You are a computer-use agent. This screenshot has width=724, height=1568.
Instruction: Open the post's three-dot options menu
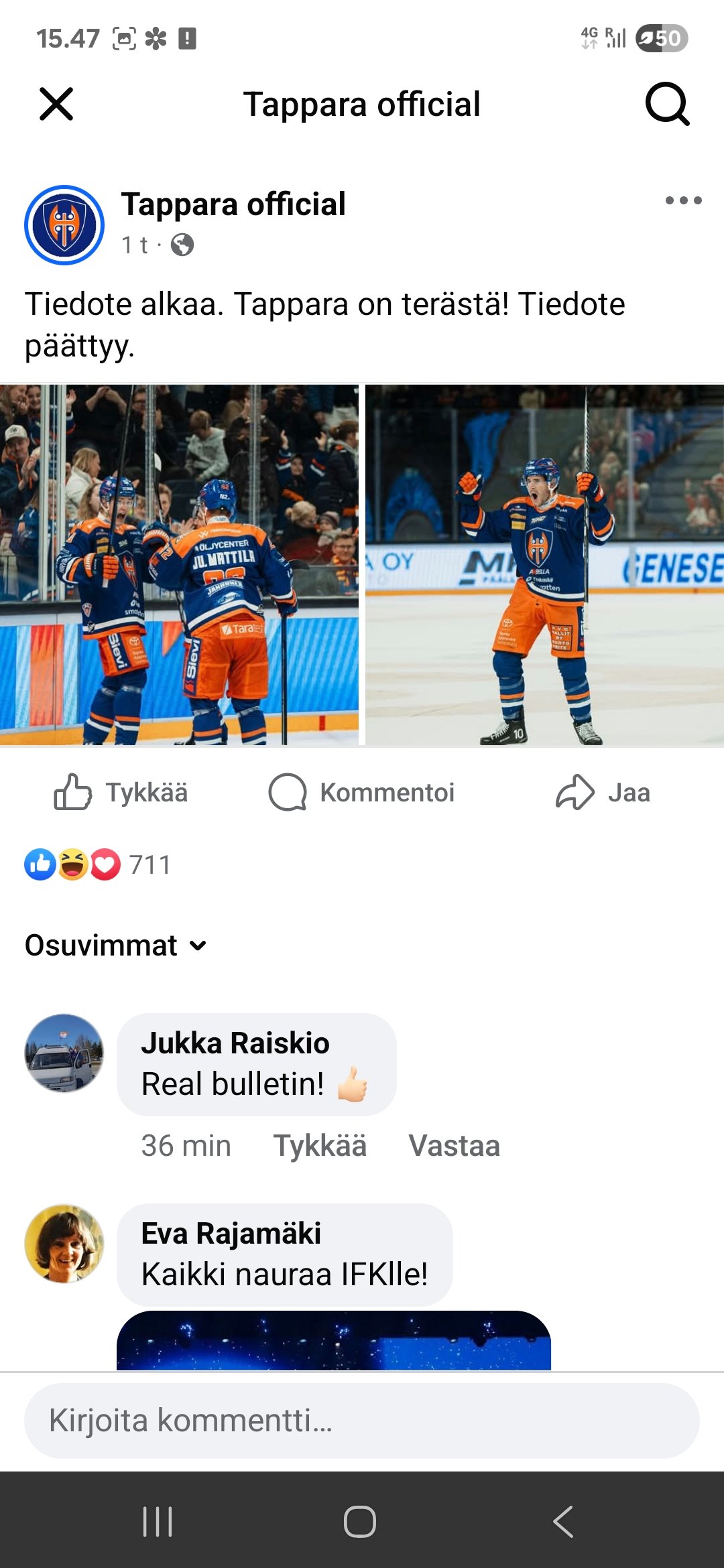tap(683, 200)
